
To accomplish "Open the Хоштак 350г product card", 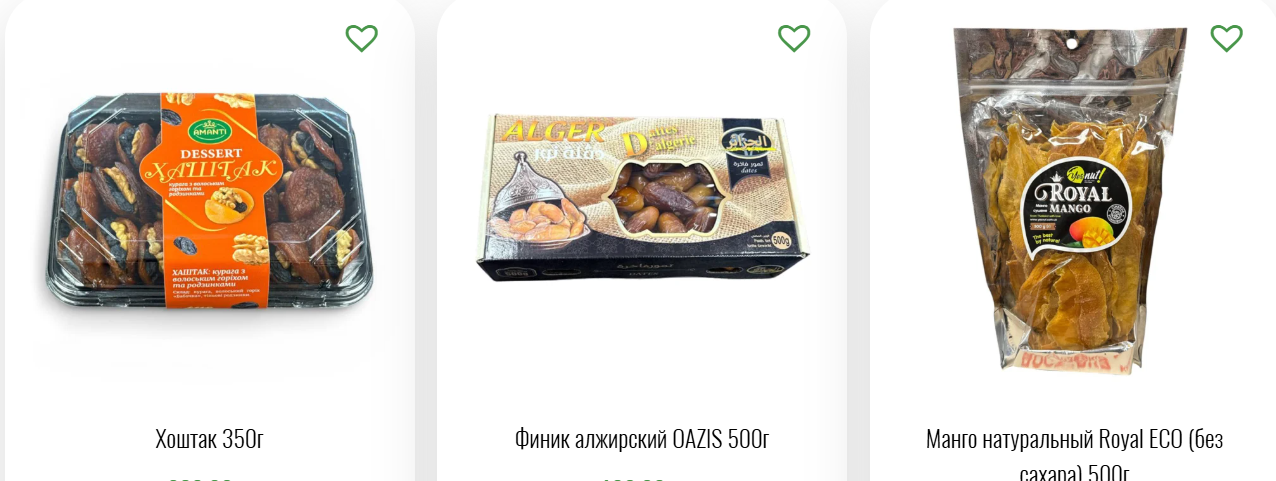I will pos(209,438).
